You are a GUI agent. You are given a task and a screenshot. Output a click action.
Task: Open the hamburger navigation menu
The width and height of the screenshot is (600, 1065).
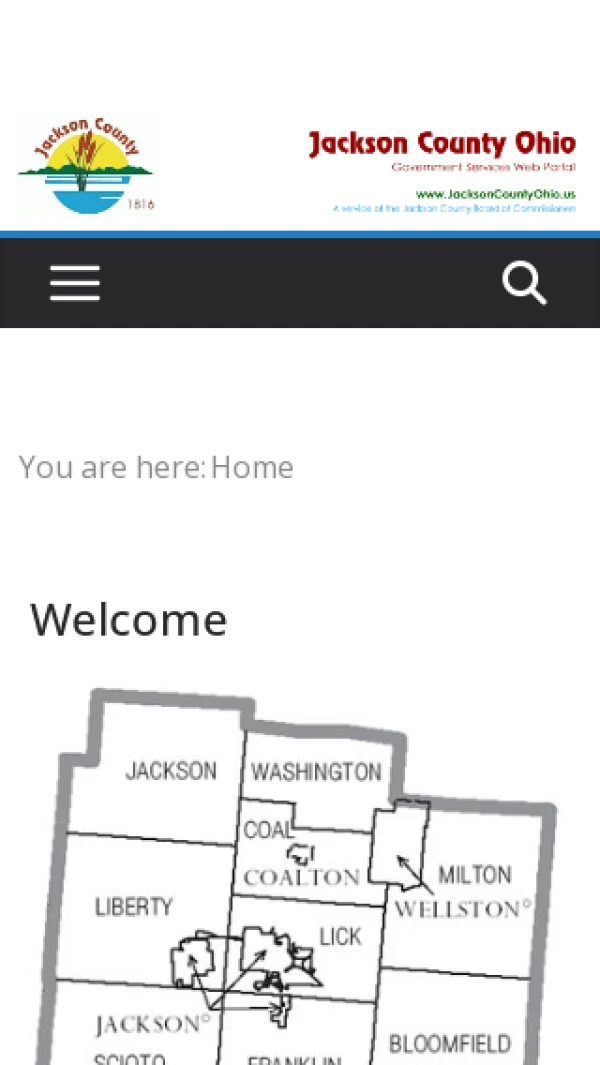coord(75,283)
